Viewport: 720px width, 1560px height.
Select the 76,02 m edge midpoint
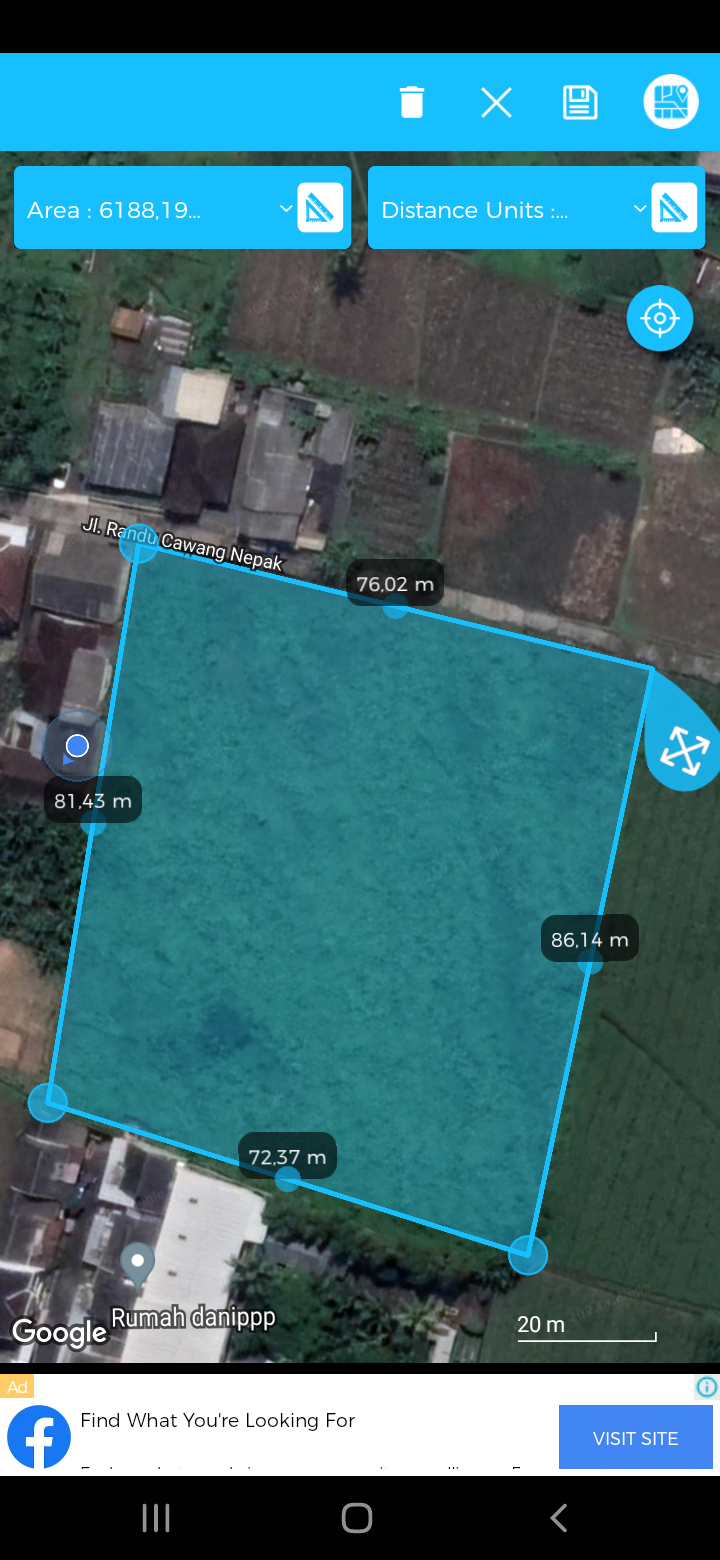[x=396, y=606]
